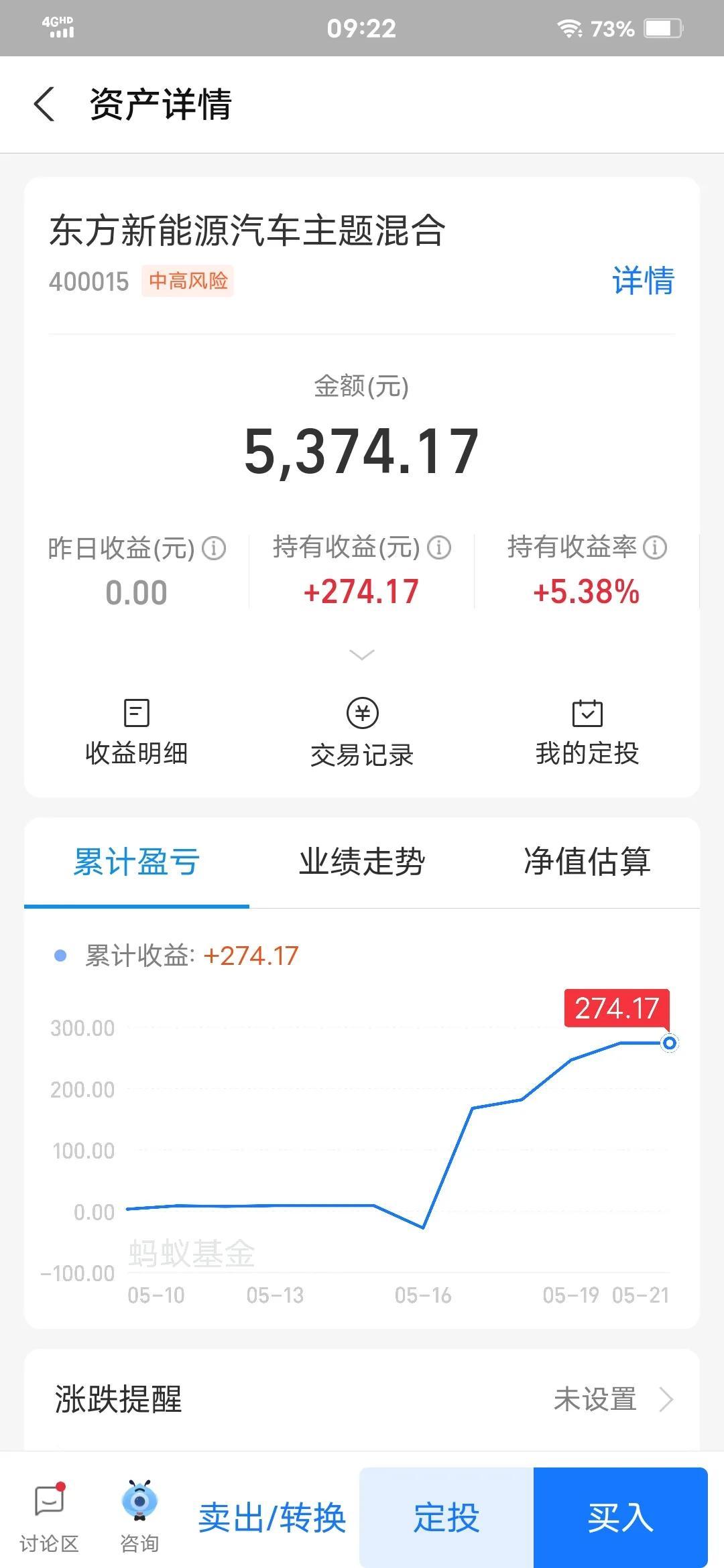This screenshot has height=1568, width=724.
Task: Tap 卖出/转换 to sell or convert
Action: coord(272,1517)
